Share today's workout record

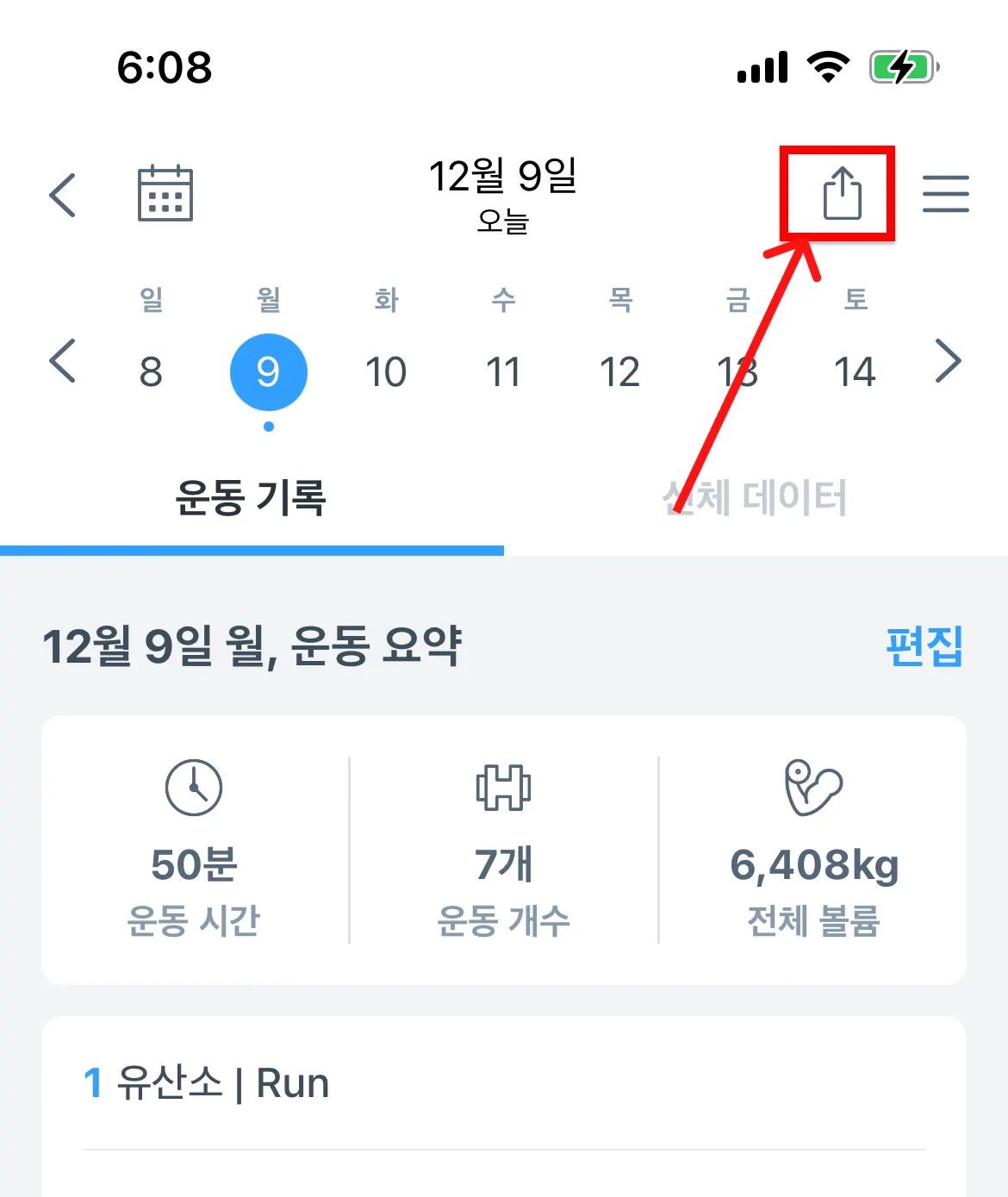842,194
